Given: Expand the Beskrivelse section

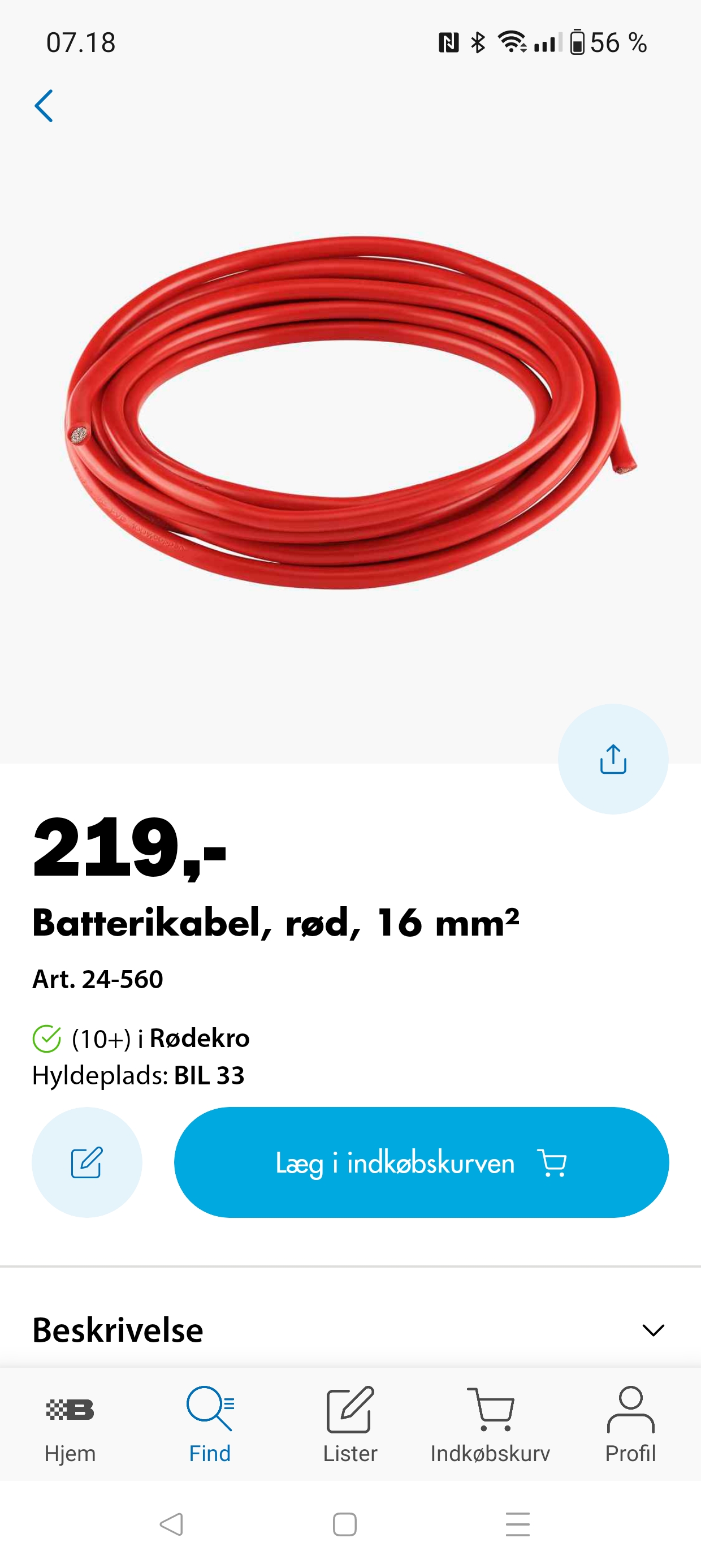Looking at the screenshot, I should coord(350,1330).
